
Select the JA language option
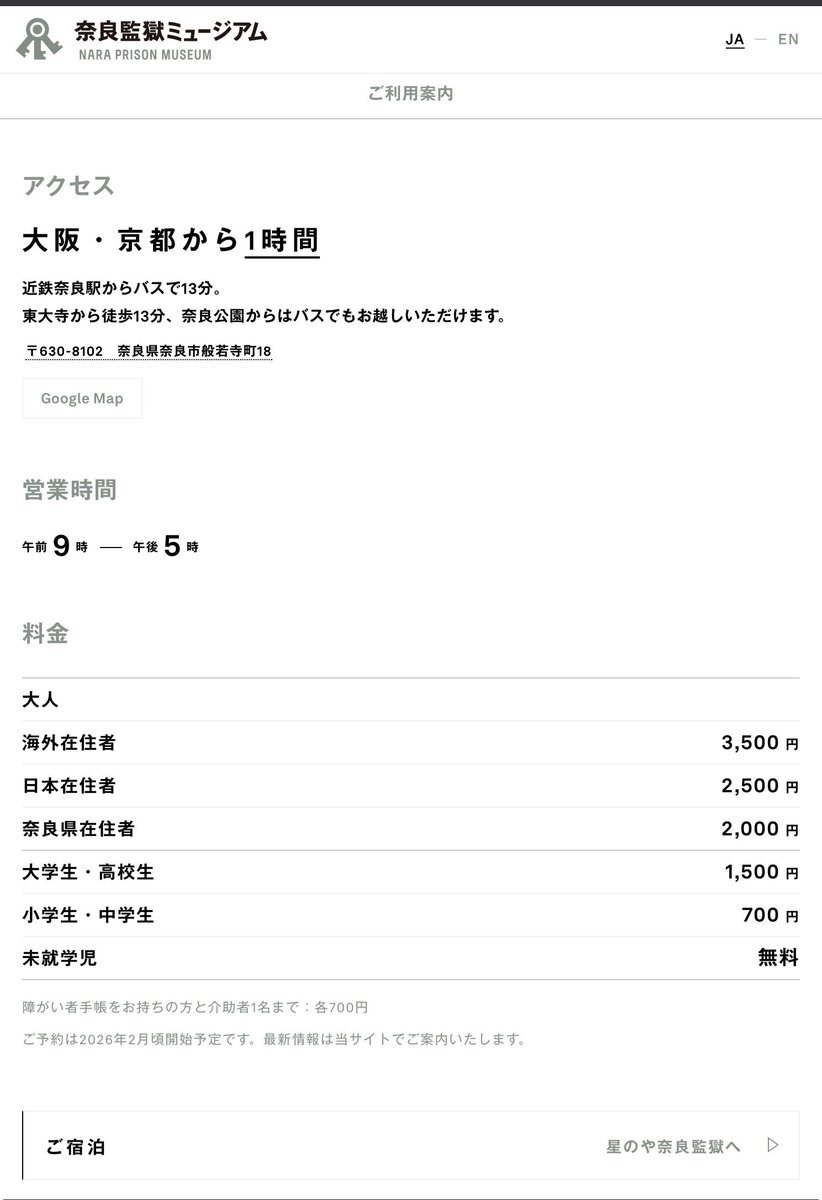(734, 40)
